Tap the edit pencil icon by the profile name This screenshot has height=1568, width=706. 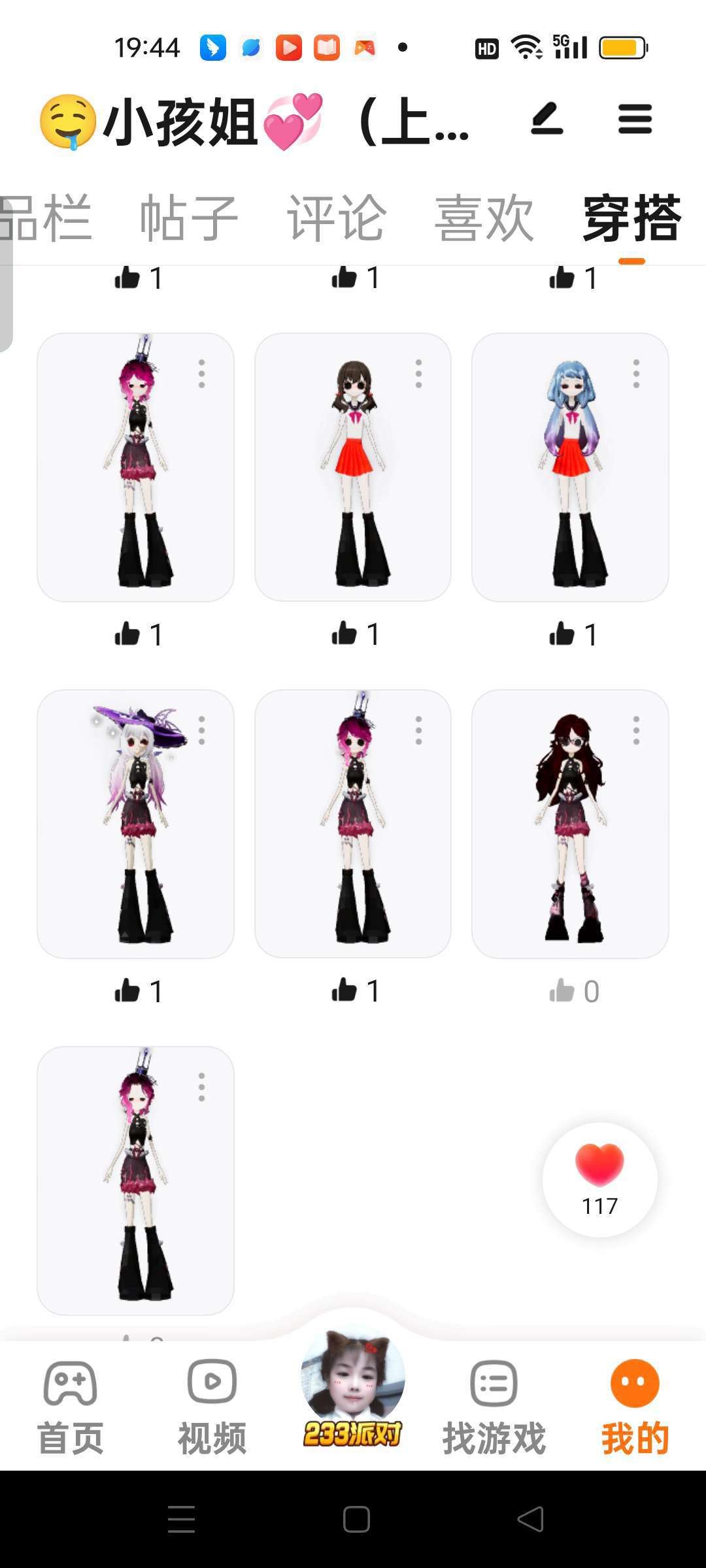546,119
